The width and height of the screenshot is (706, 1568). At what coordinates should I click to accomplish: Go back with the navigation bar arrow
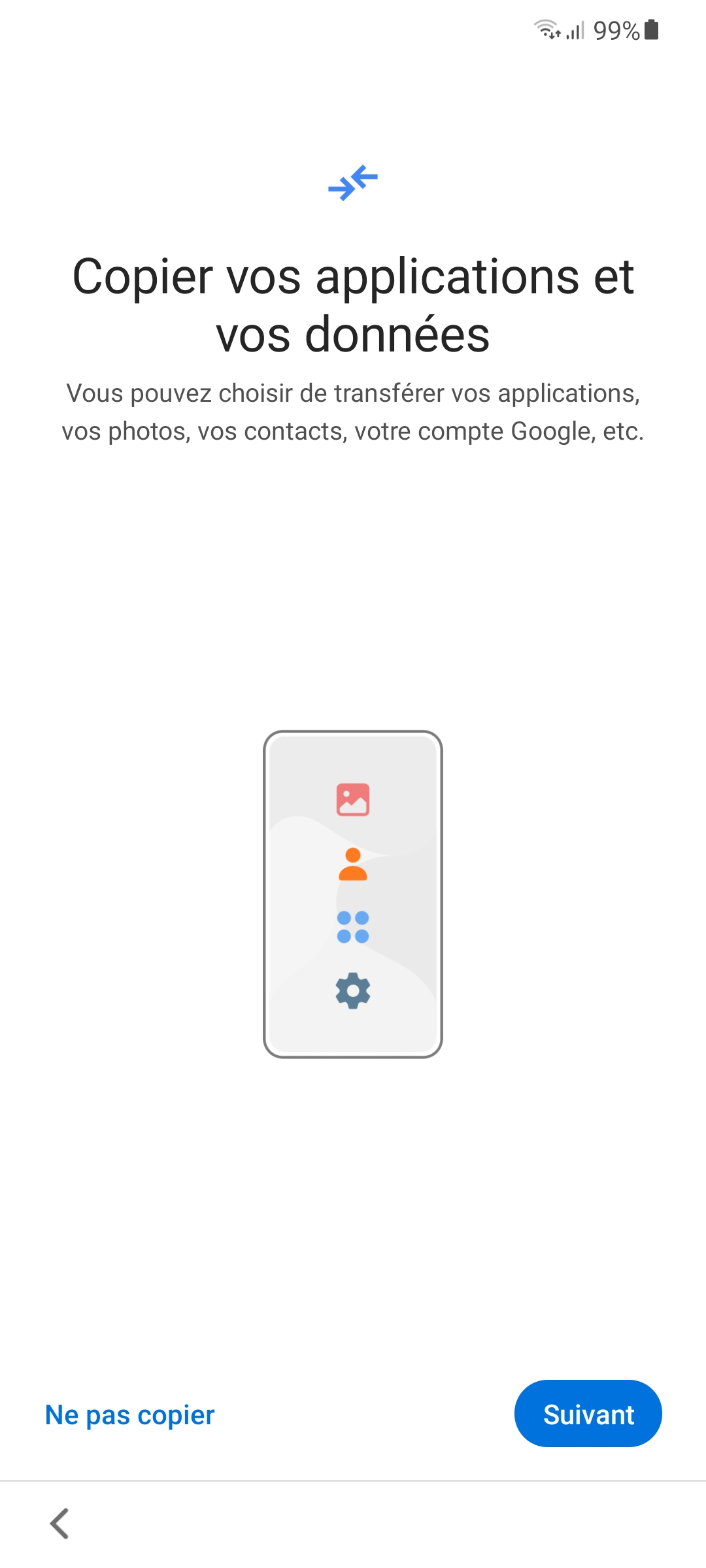point(59,1524)
